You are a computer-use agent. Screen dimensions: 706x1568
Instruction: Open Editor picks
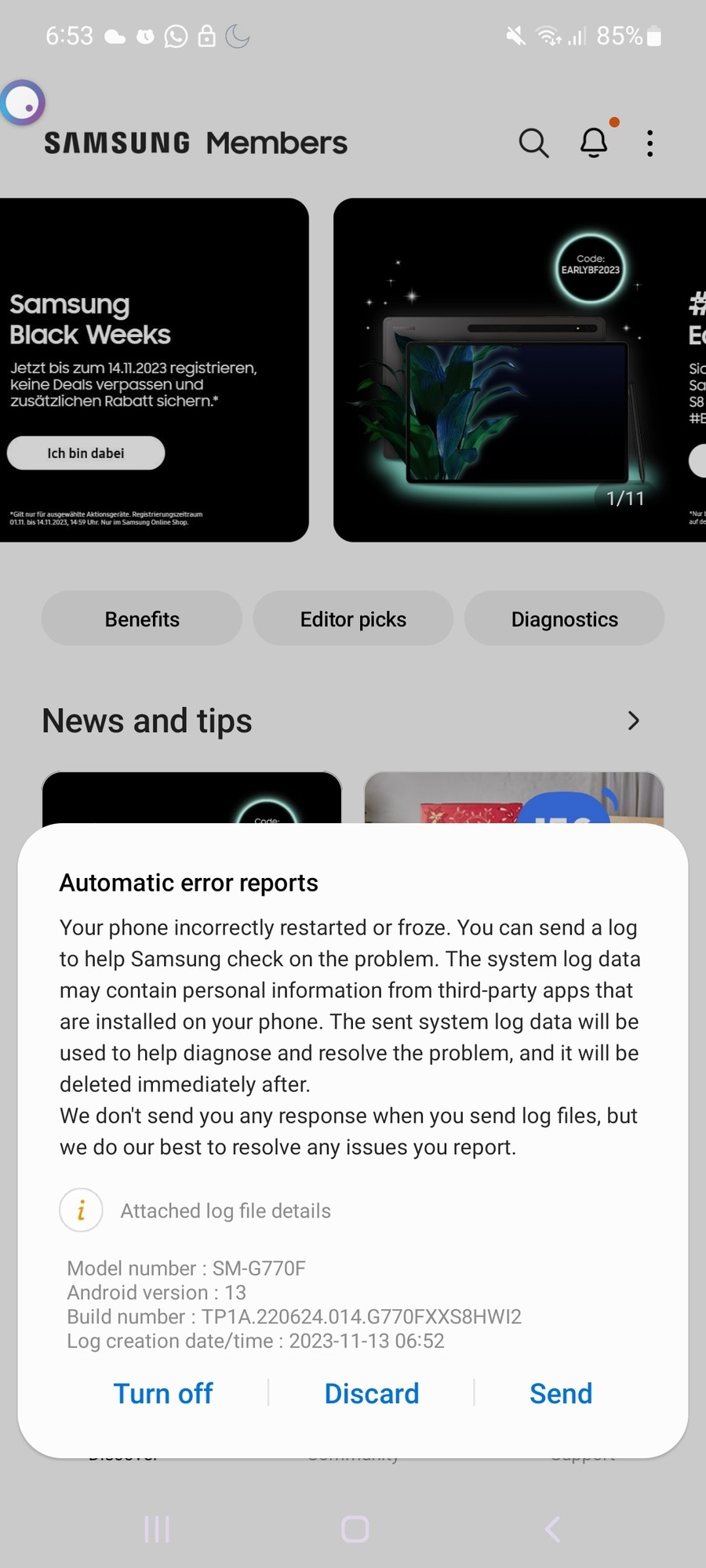click(x=353, y=619)
